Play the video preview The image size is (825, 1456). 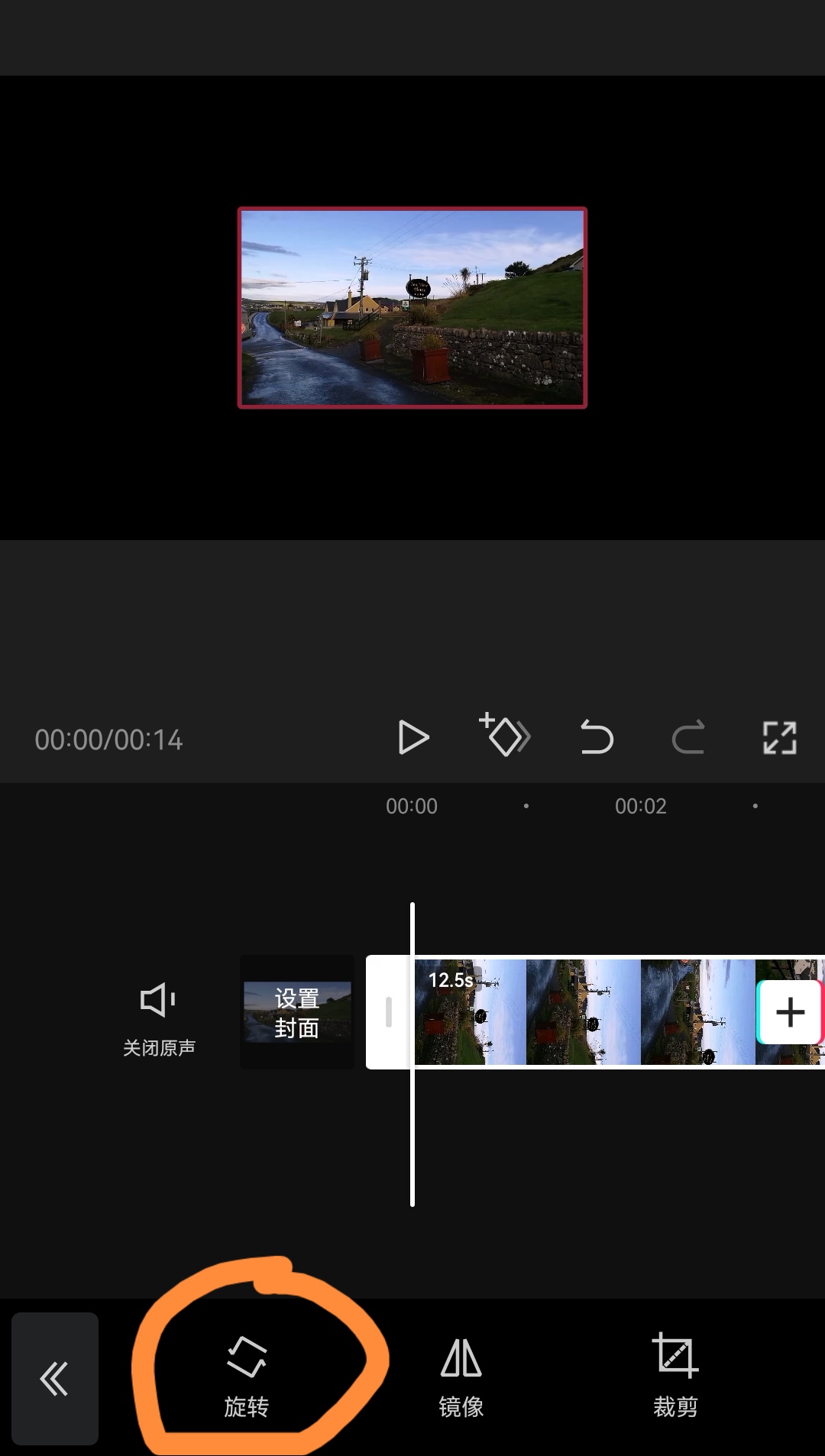[413, 738]
